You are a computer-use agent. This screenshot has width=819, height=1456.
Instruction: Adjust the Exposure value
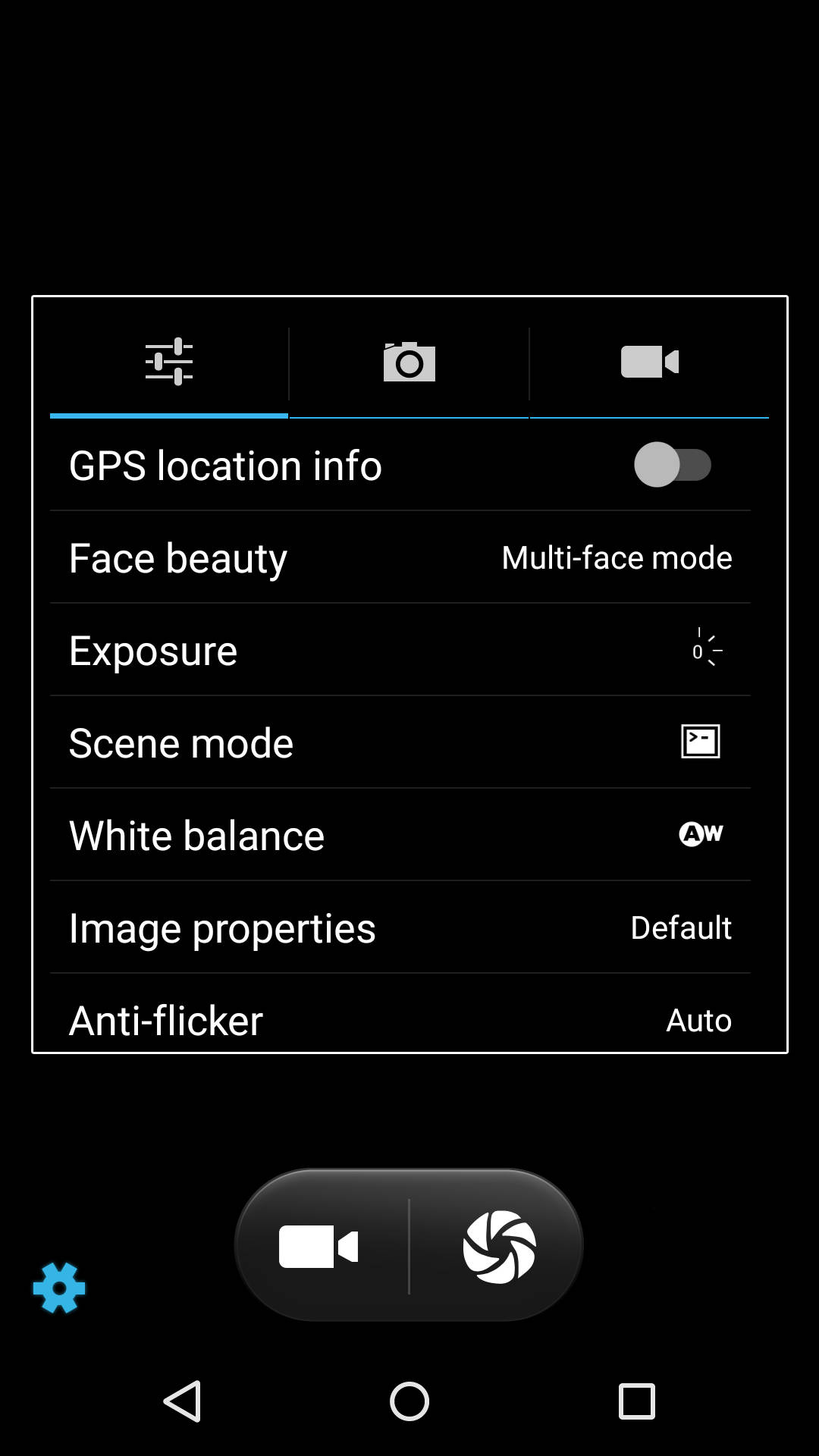coord(409,650)
